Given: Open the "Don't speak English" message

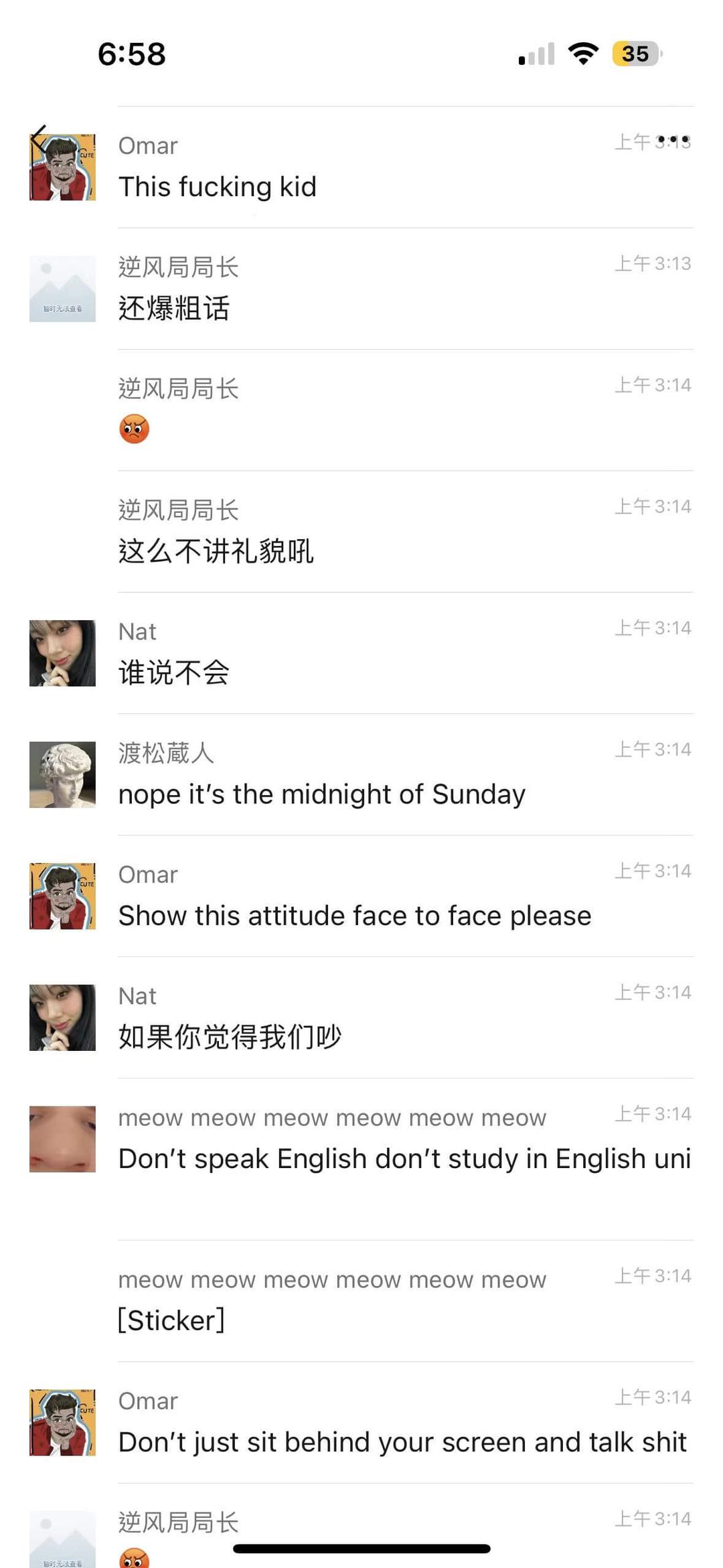Looking at the screenshot, I should [361, 1159].
